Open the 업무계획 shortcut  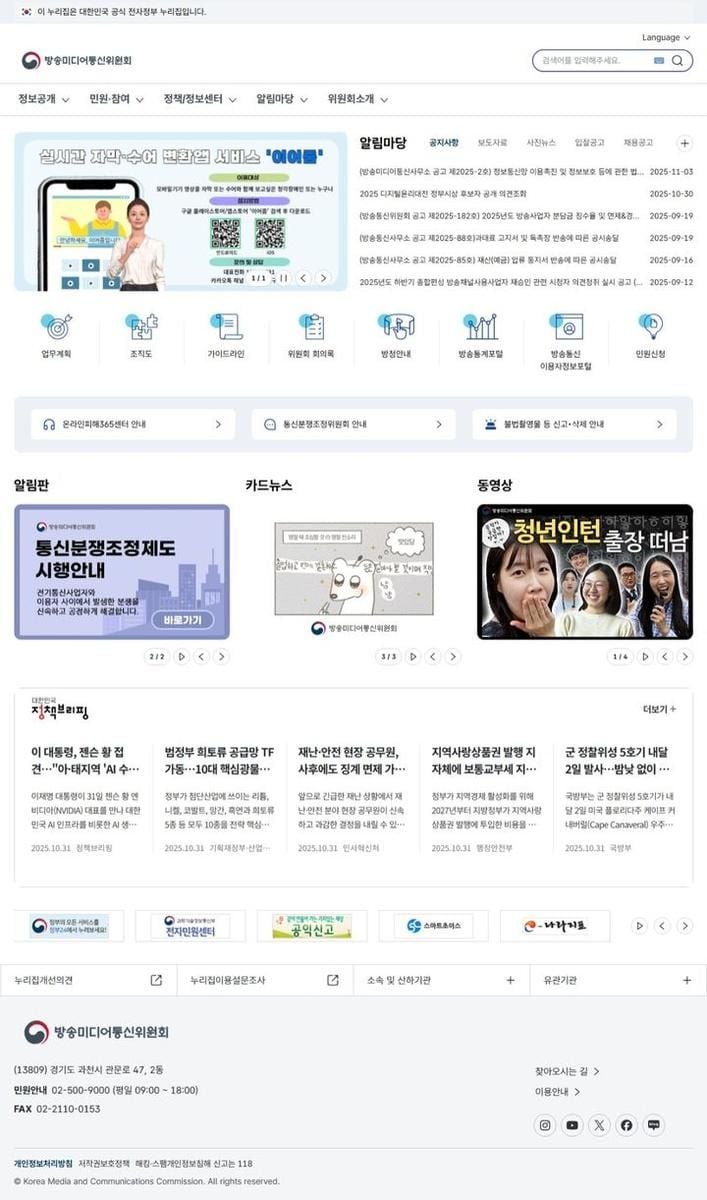(56, 335)
